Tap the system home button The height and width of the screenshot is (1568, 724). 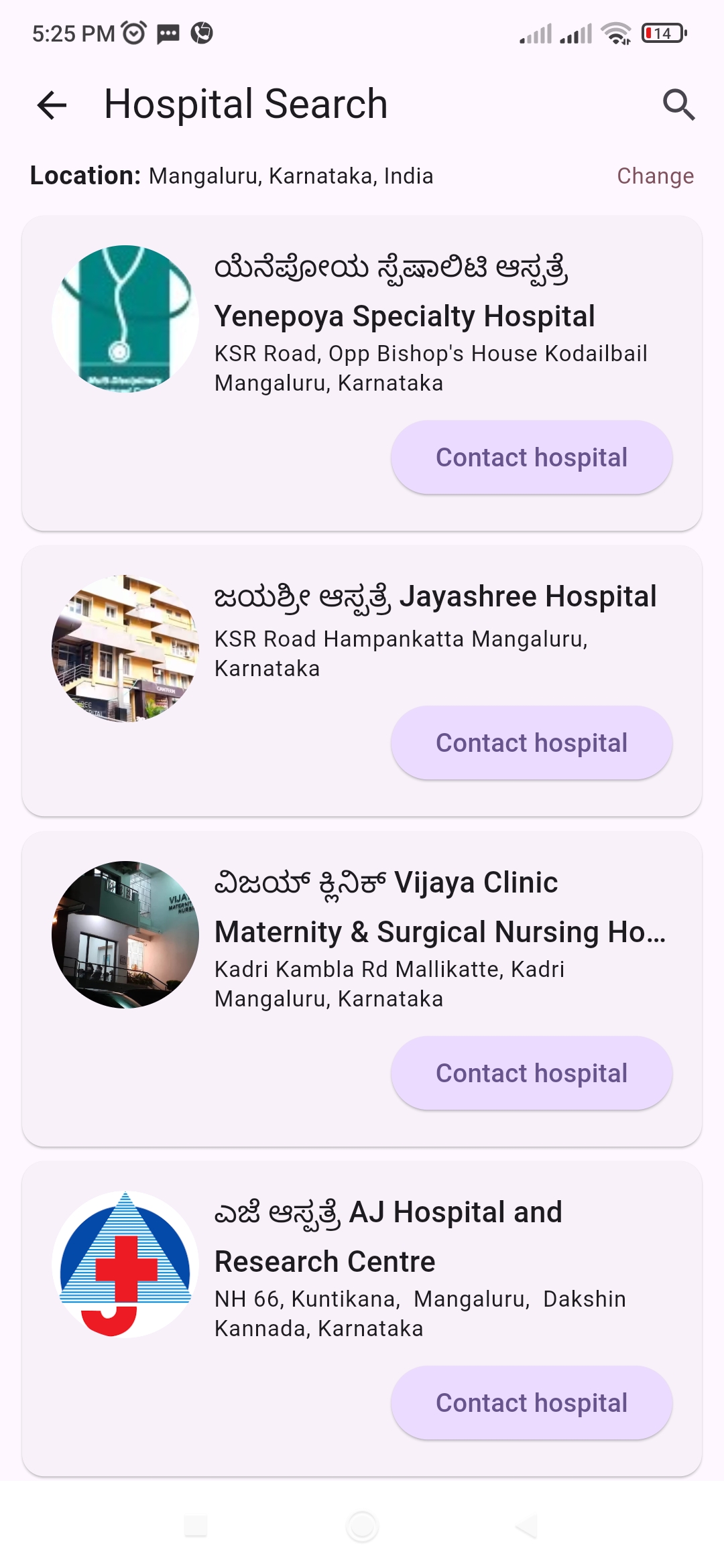click(x=362, y=1527)
